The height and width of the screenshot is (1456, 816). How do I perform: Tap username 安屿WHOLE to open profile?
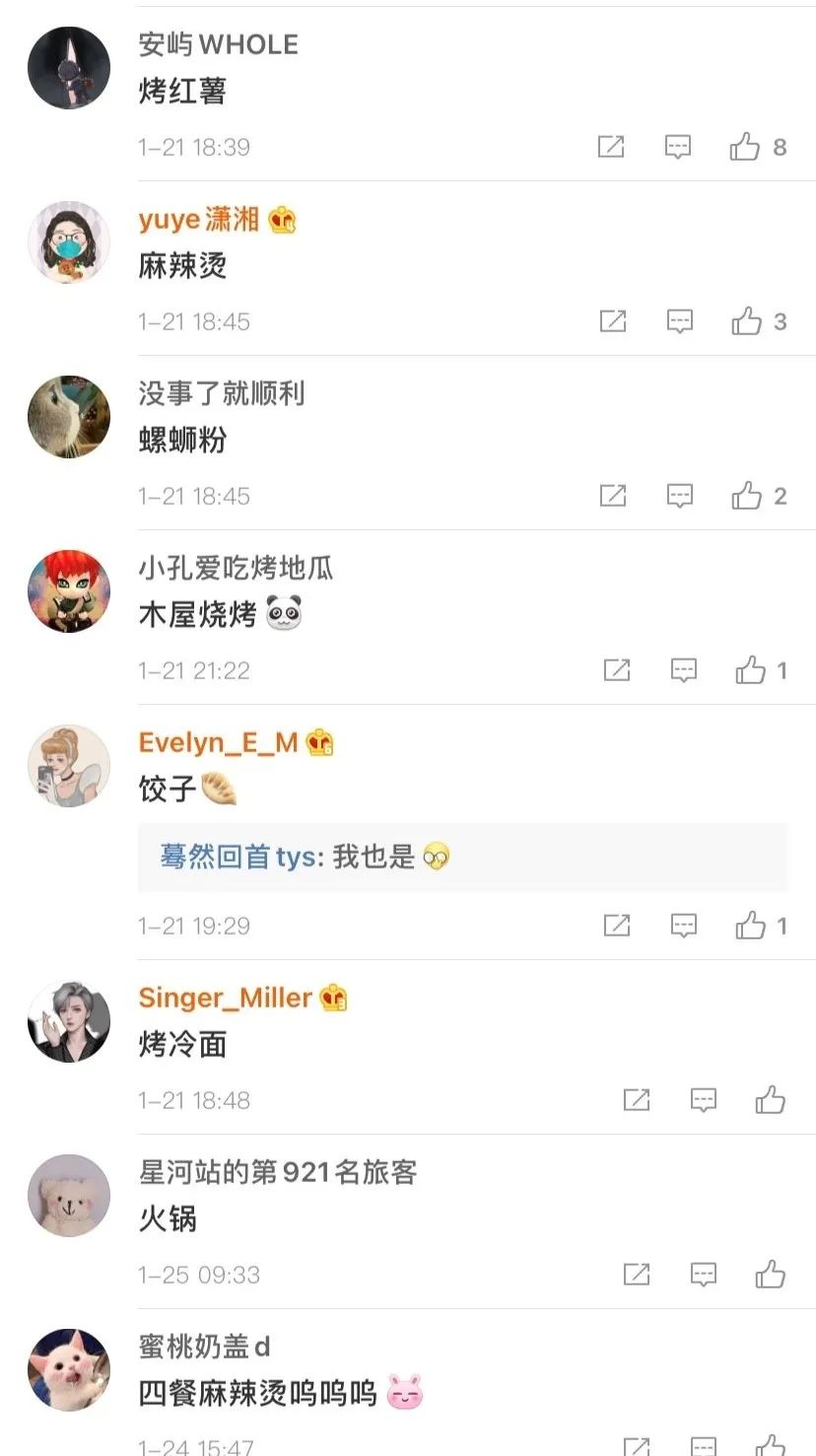[x=216, y=43]
